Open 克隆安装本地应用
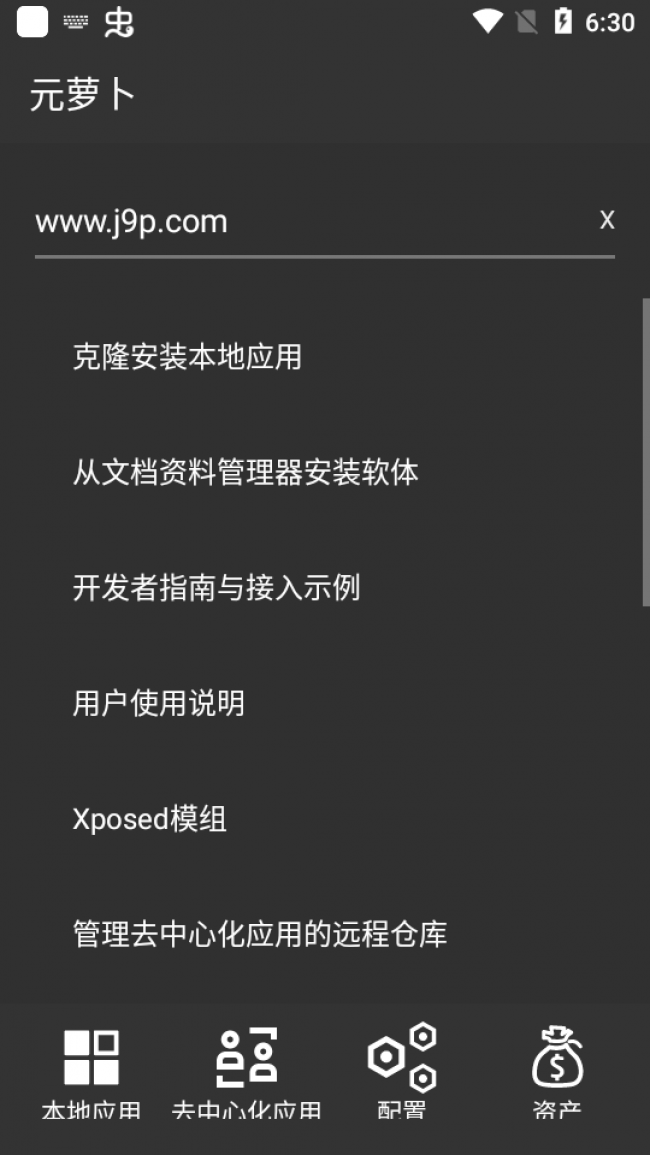Image resolution: width=650 pixels, height=1155 pixels. [x=187, y=357]
